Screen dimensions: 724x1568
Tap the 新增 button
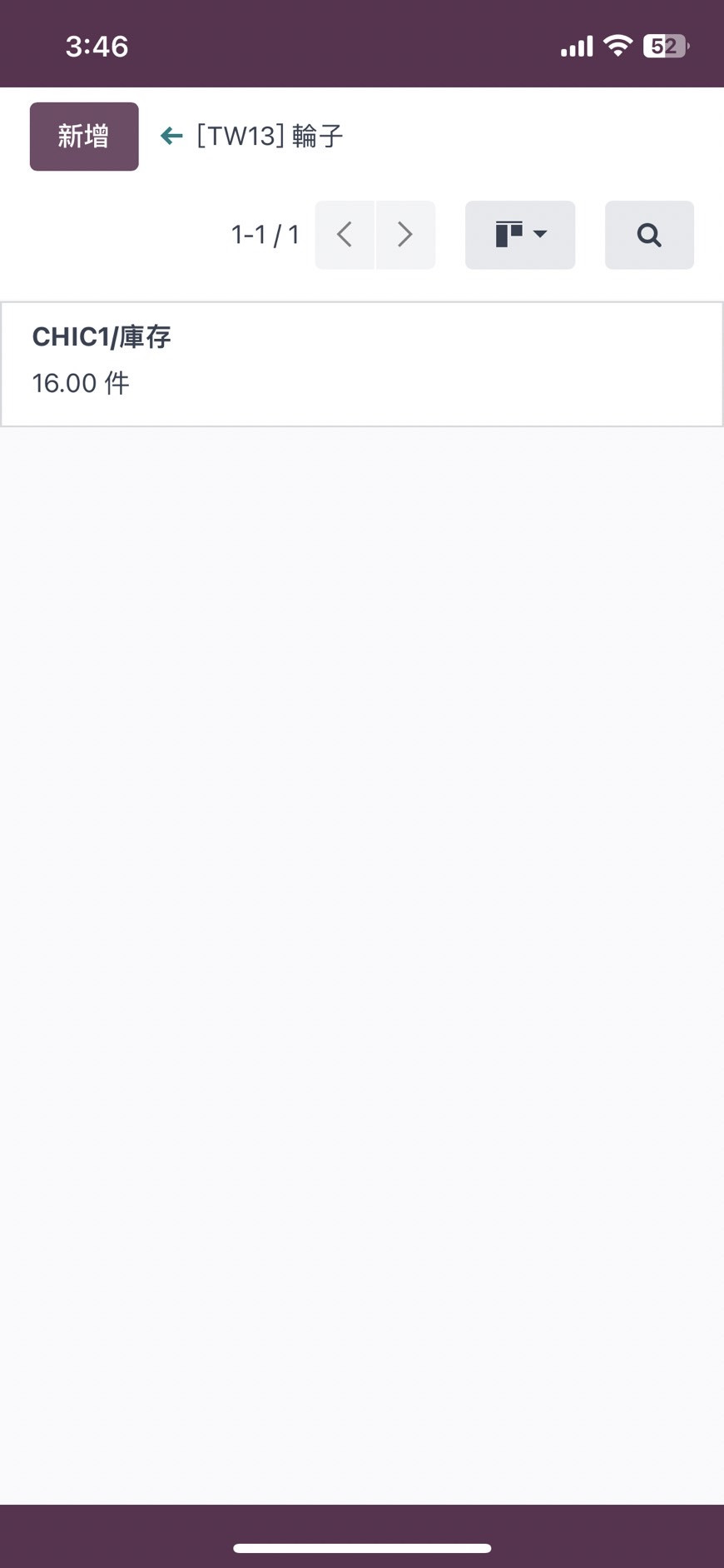(x=84, y=137)
